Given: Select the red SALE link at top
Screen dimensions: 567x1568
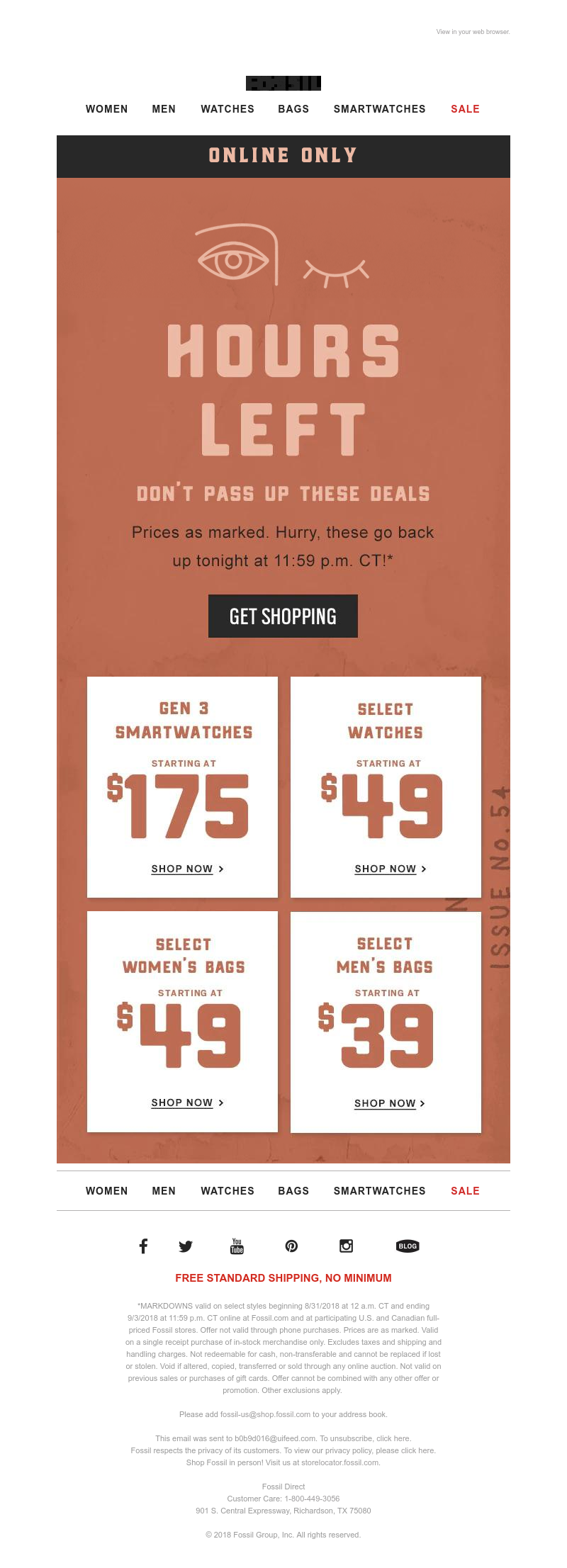Looking at the screenshot, I should tap(465, 109).
